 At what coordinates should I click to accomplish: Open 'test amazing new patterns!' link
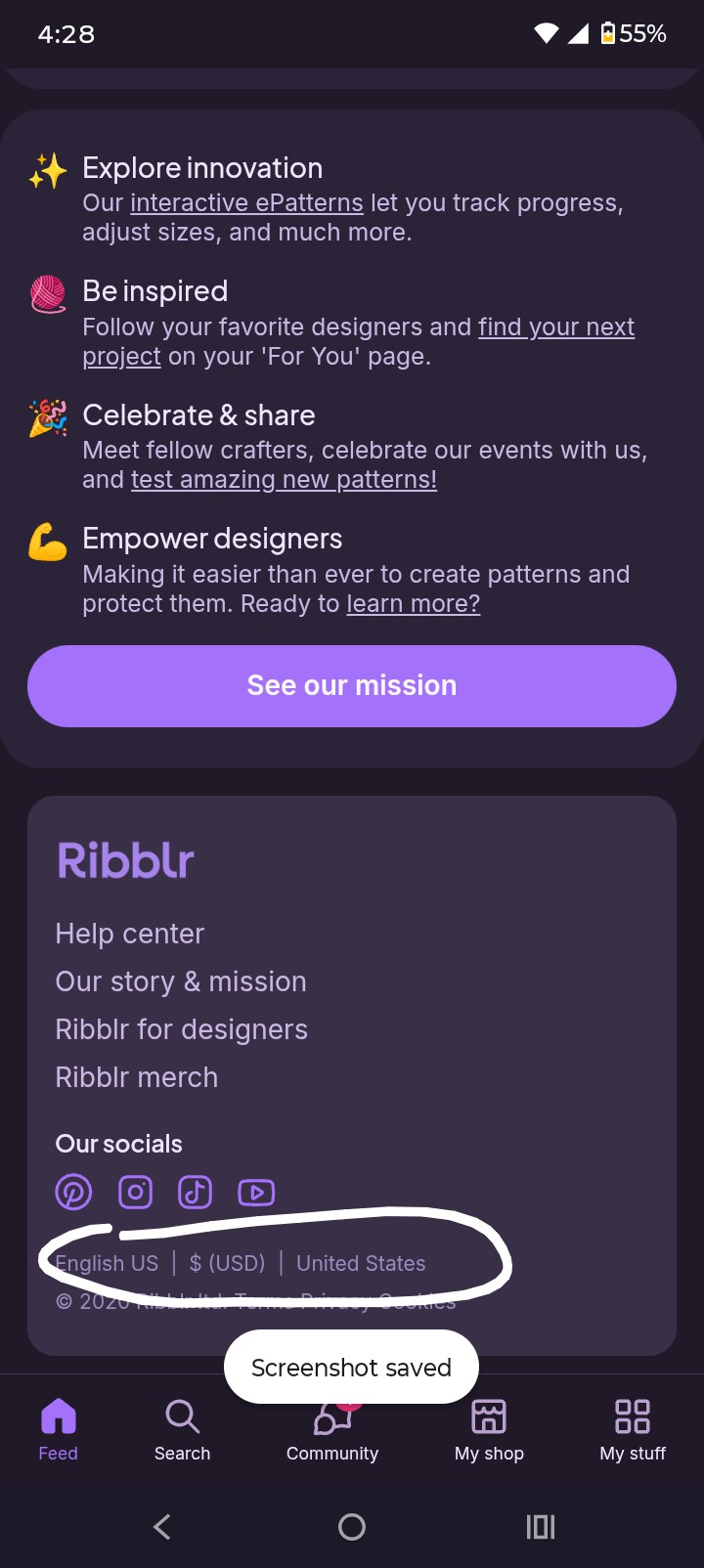point(284,480)
